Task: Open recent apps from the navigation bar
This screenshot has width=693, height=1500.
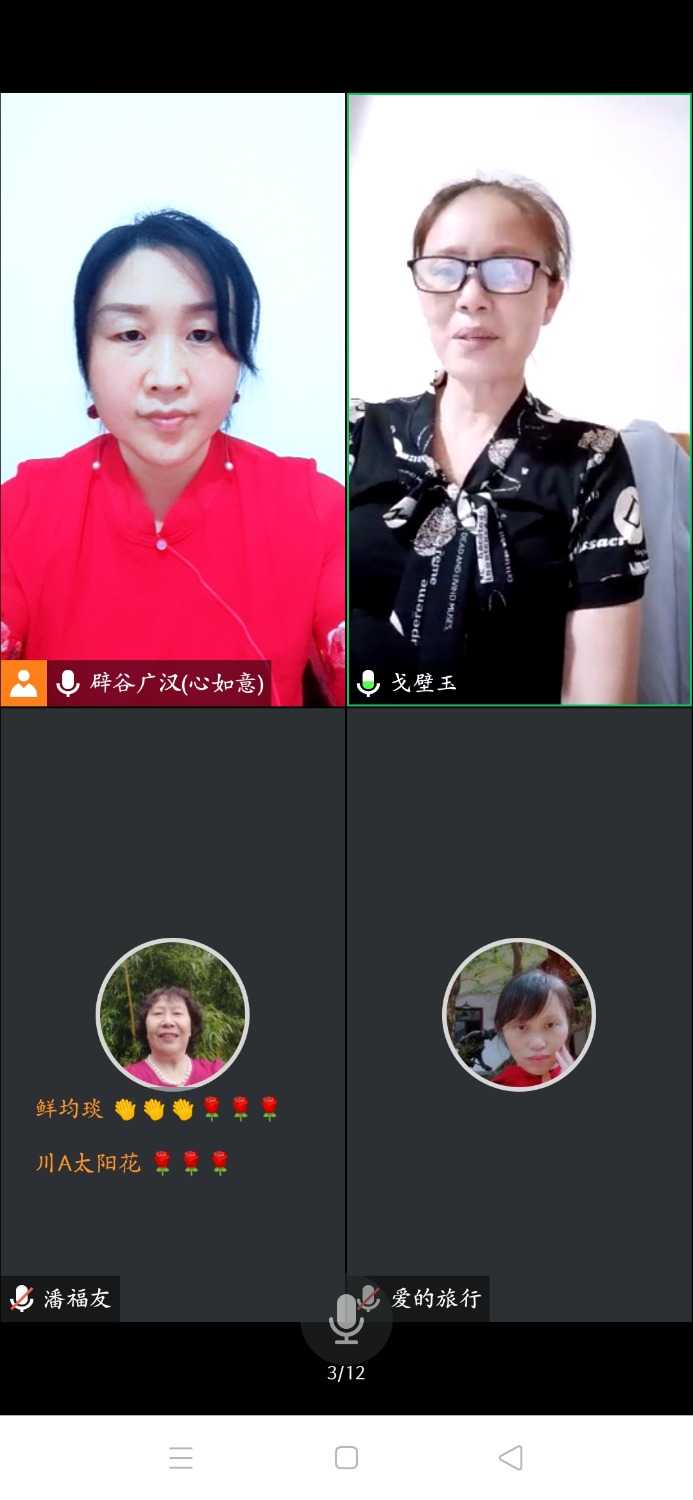Action: [181, 1457]
